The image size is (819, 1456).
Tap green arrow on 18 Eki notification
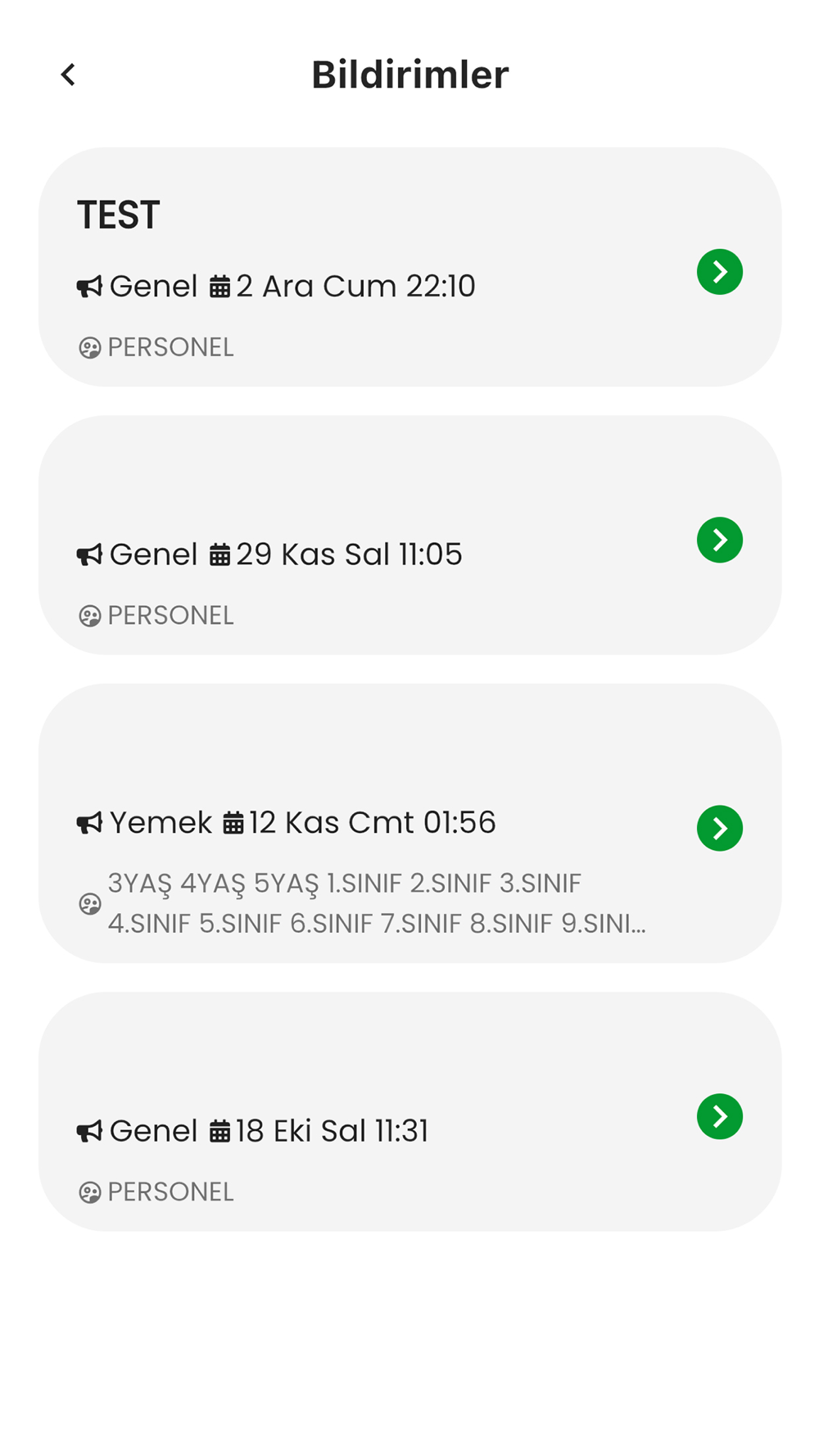point(720,1116)
